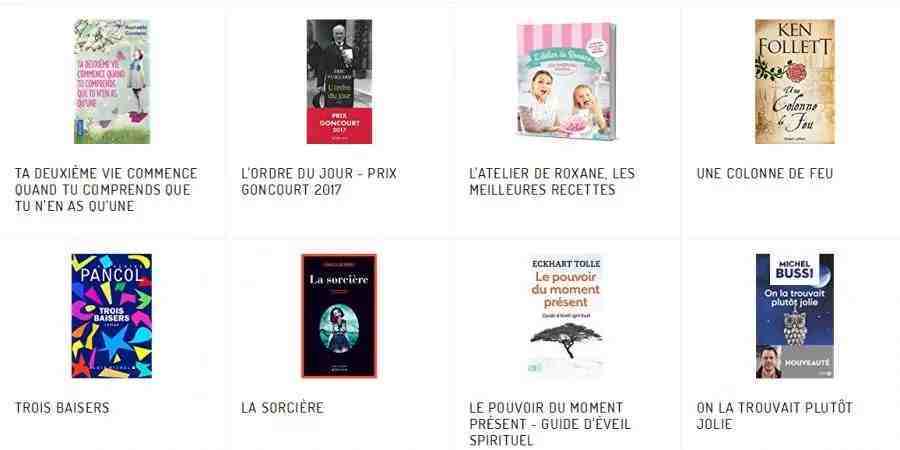This screenshot has width=900, height=450.
Task: Select On la trouvait plutôt jolie
Action: point(794,316)
